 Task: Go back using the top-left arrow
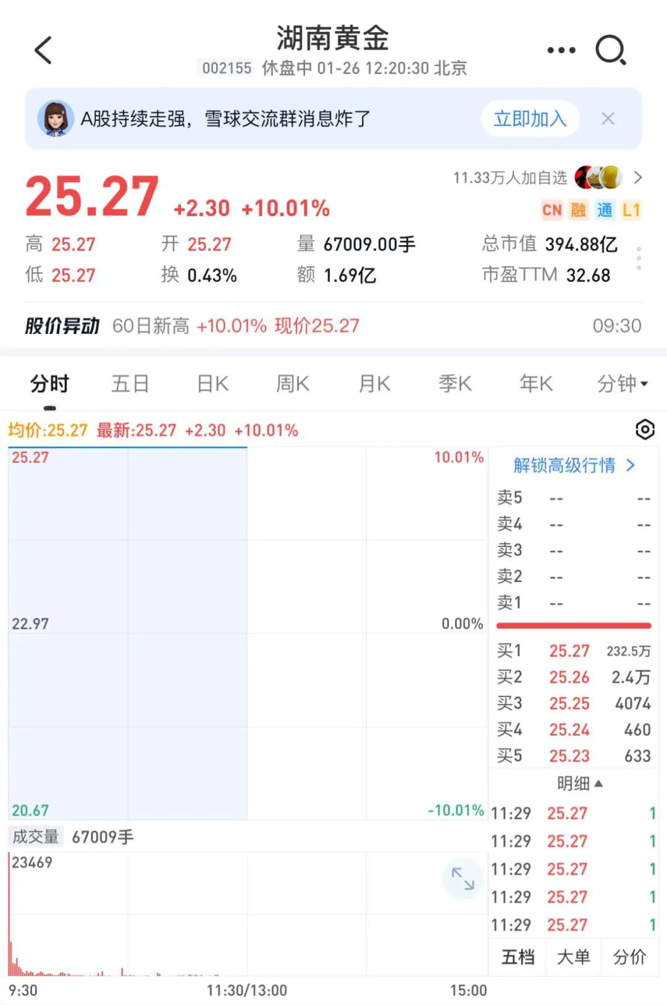[x=42, y=50]
